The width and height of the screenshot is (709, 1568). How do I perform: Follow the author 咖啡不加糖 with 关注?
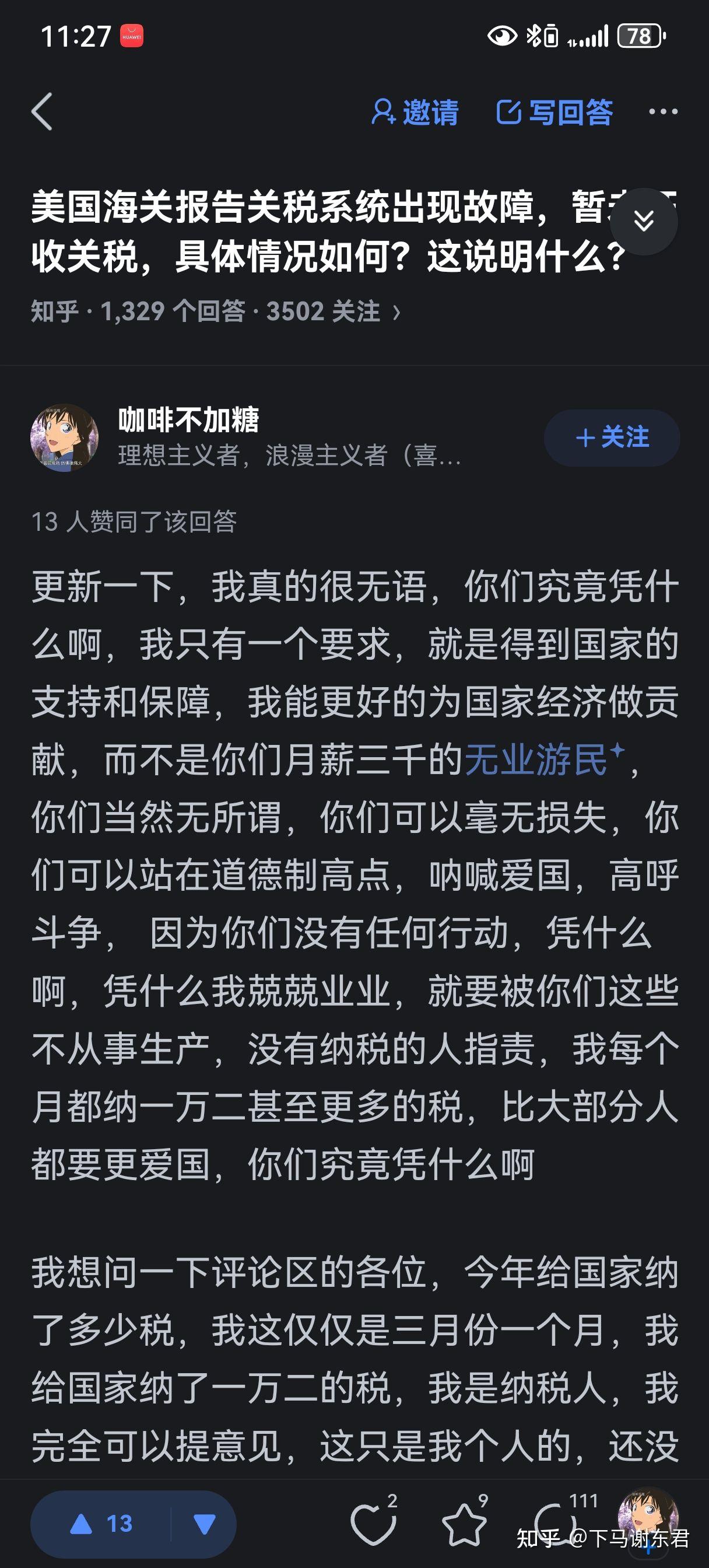(612, 437)
